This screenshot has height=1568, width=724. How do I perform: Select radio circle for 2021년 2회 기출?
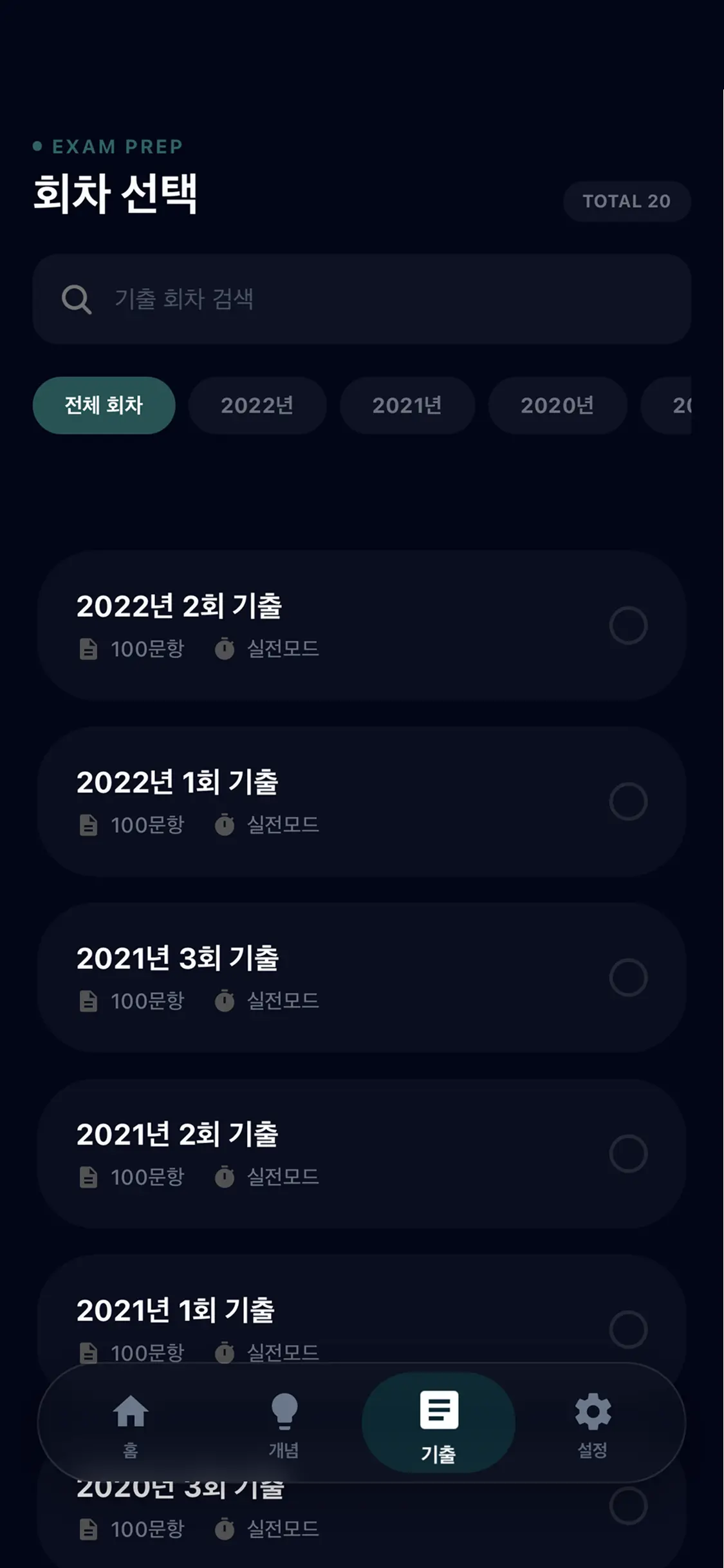click(x=628, y=1153)
